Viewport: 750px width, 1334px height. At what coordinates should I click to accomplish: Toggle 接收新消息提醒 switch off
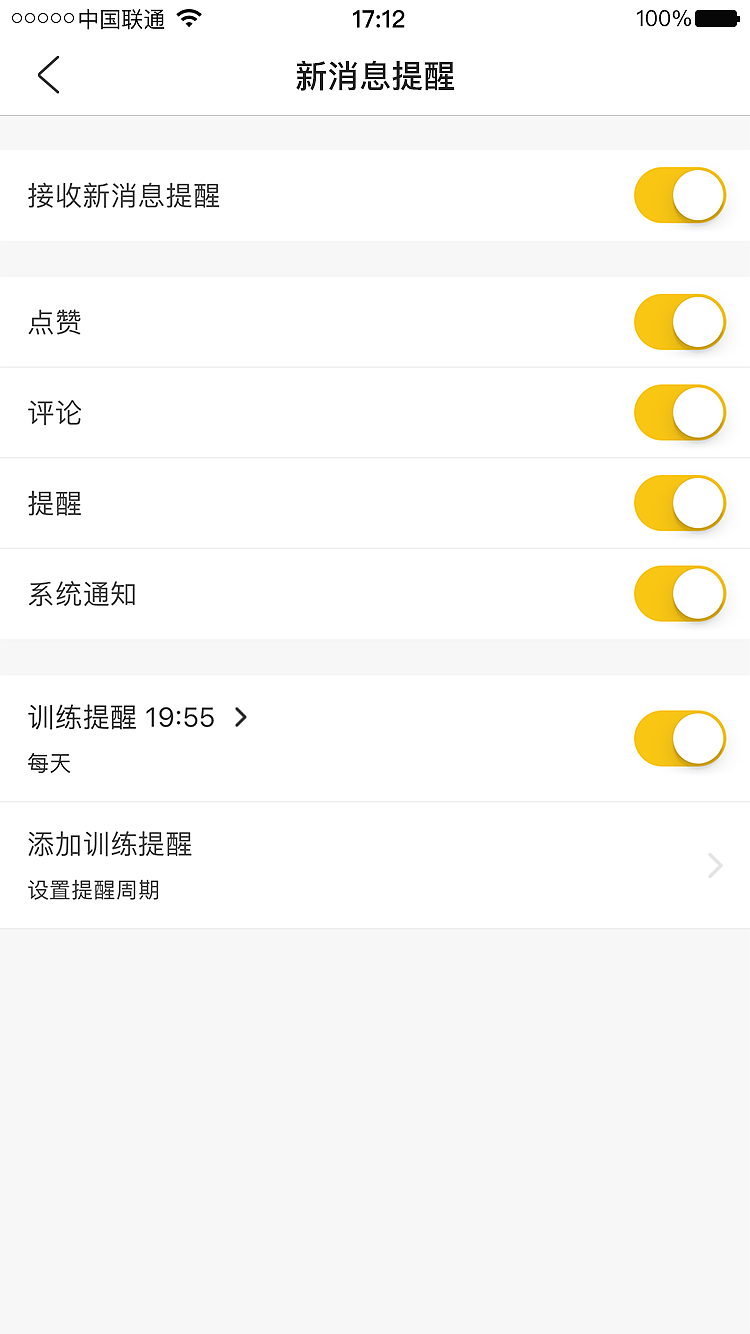(679, 195)
